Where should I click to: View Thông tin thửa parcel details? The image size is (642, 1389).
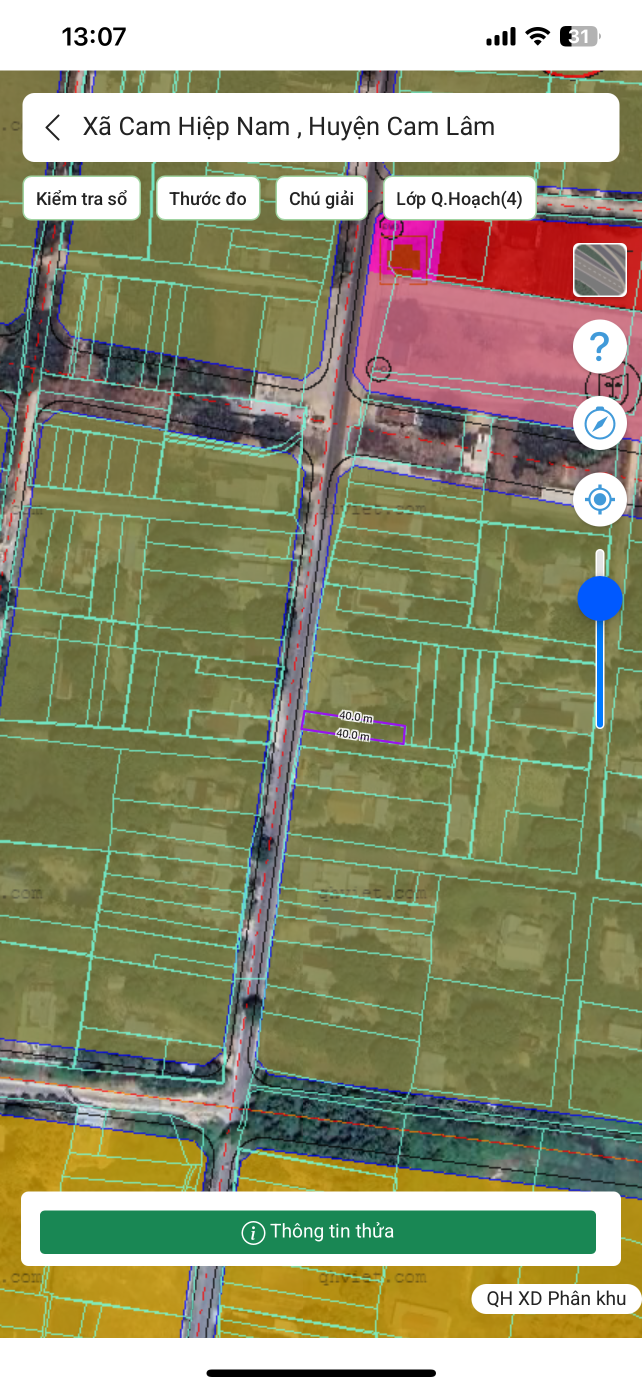(318, 1231)
